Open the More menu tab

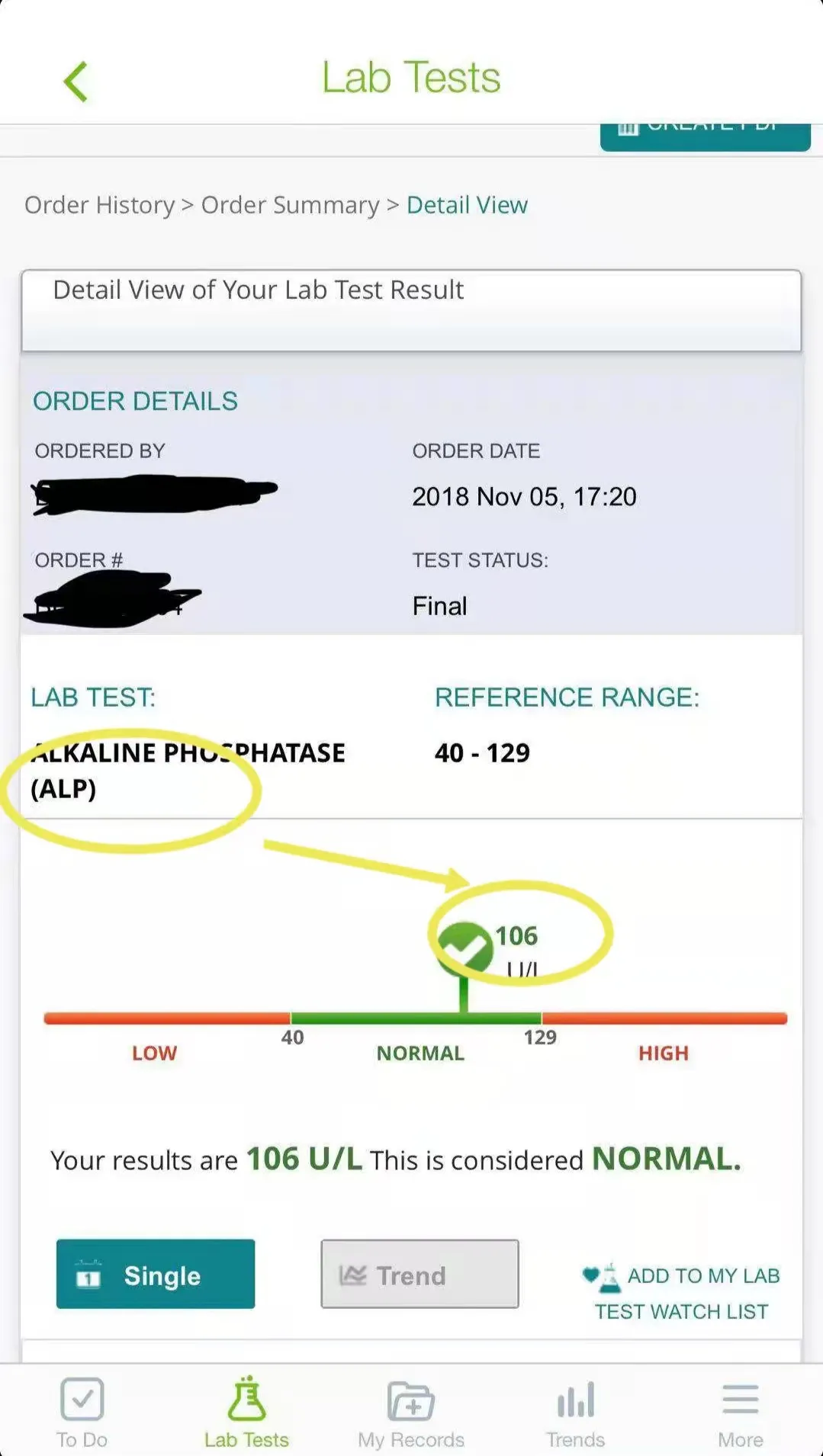tap(740, 1413)
